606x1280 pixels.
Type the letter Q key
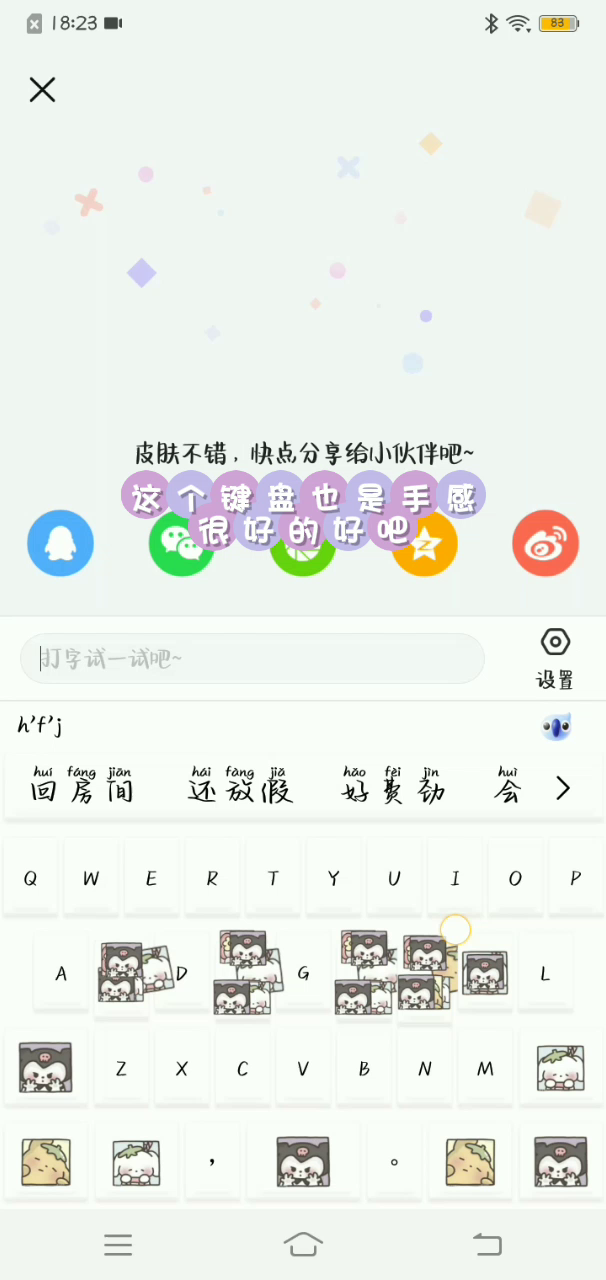[x=30, y=879]
